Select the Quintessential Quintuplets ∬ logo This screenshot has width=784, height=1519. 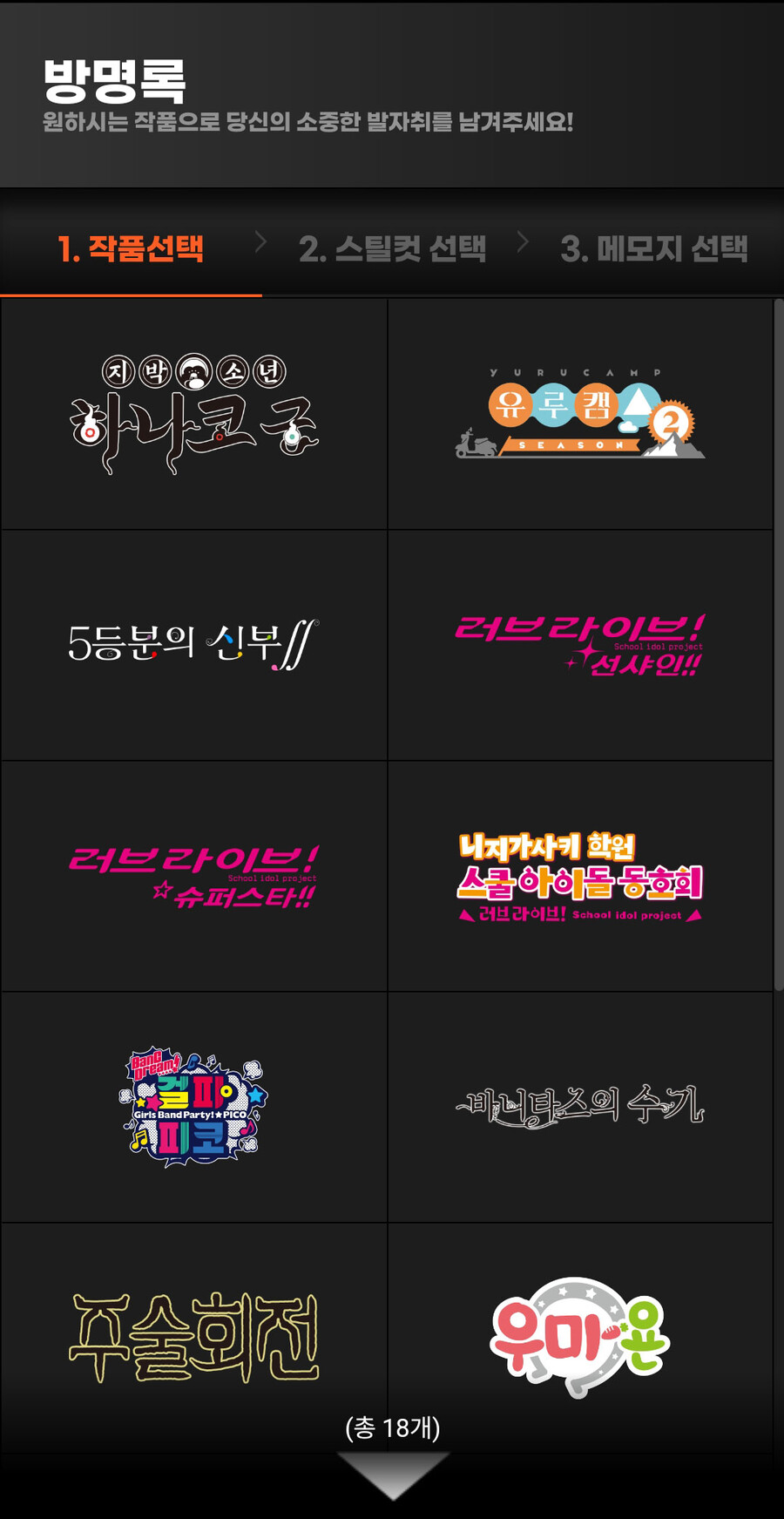click(x=193, y=643)
